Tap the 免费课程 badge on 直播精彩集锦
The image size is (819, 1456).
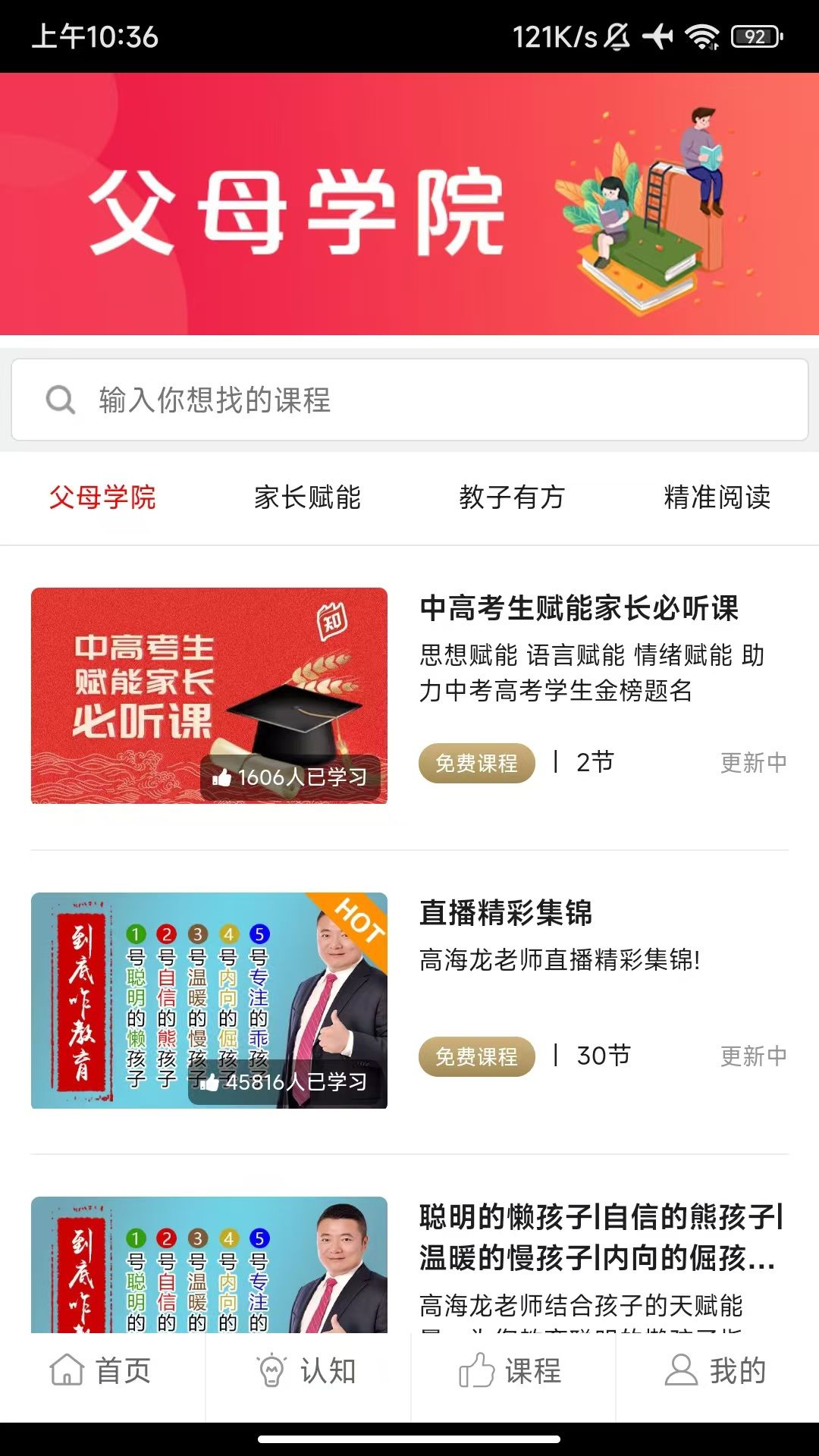point(475,1056)
